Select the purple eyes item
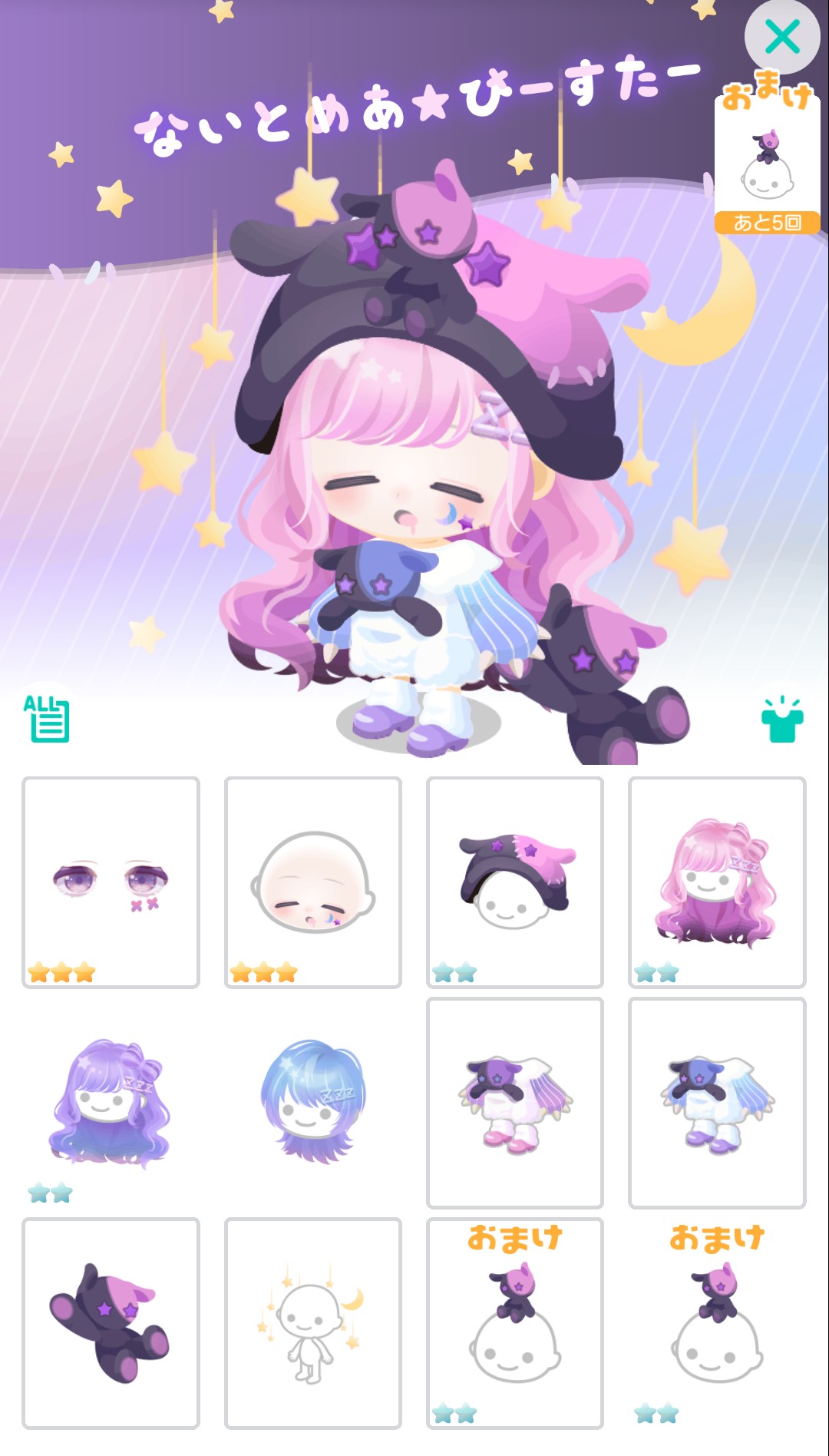This screenshot has height=1456, width=829. [111, 882]
